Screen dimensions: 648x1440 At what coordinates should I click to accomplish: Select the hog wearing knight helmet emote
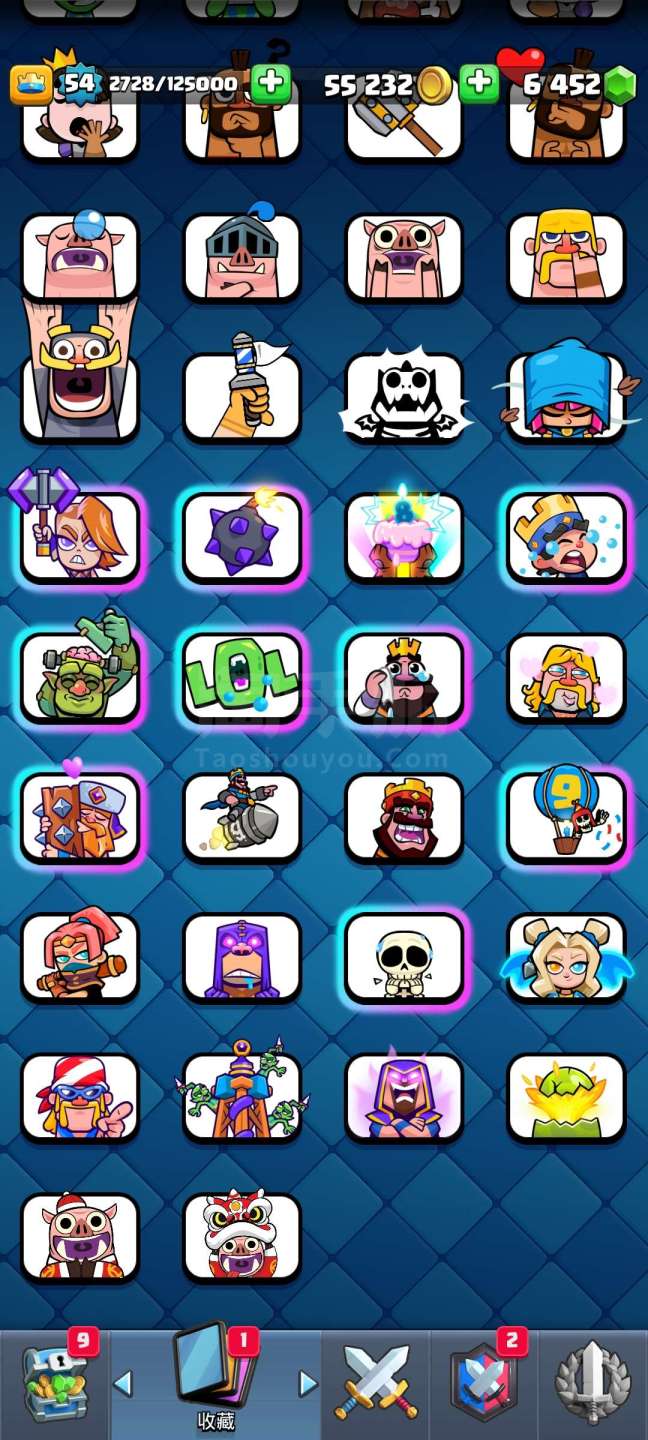click(242, 256)
